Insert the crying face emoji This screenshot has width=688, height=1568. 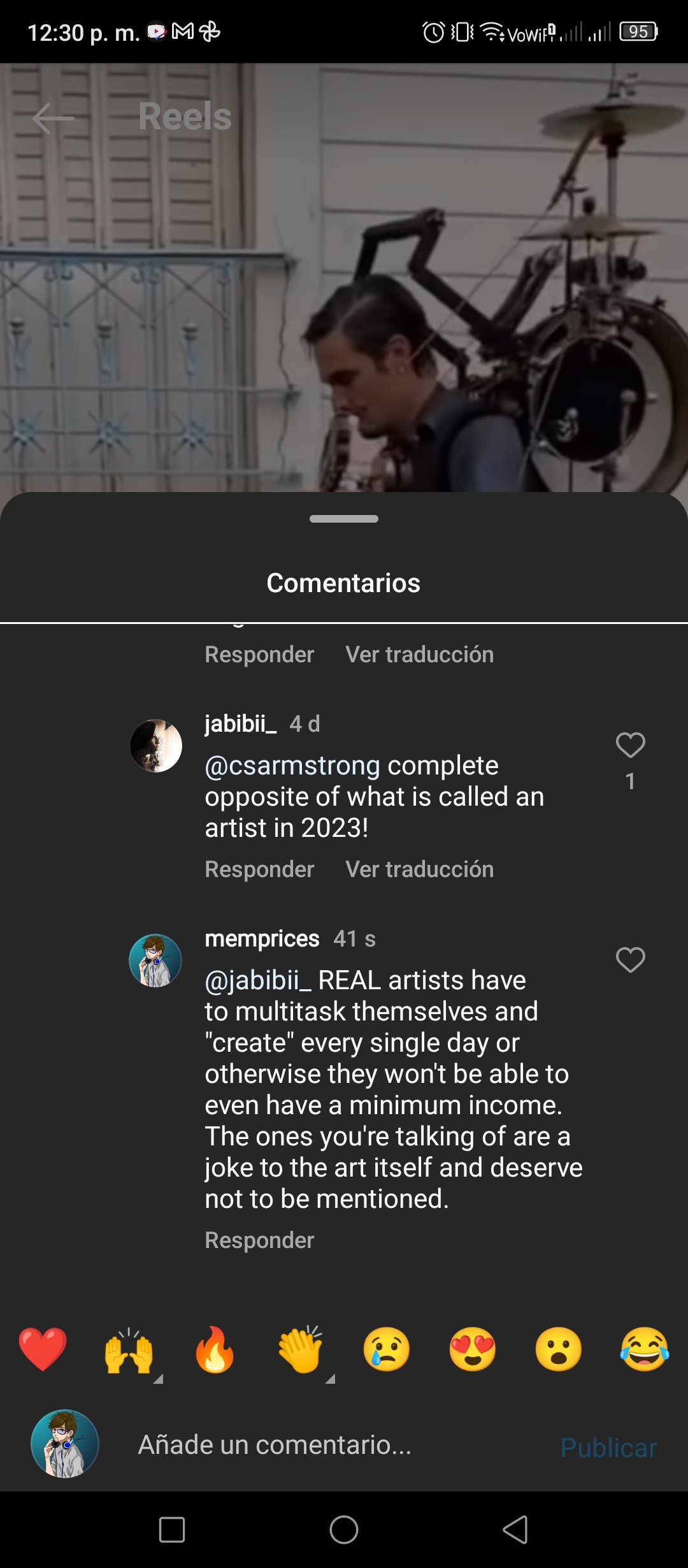pyautogui.click(x=387, y=1349)
